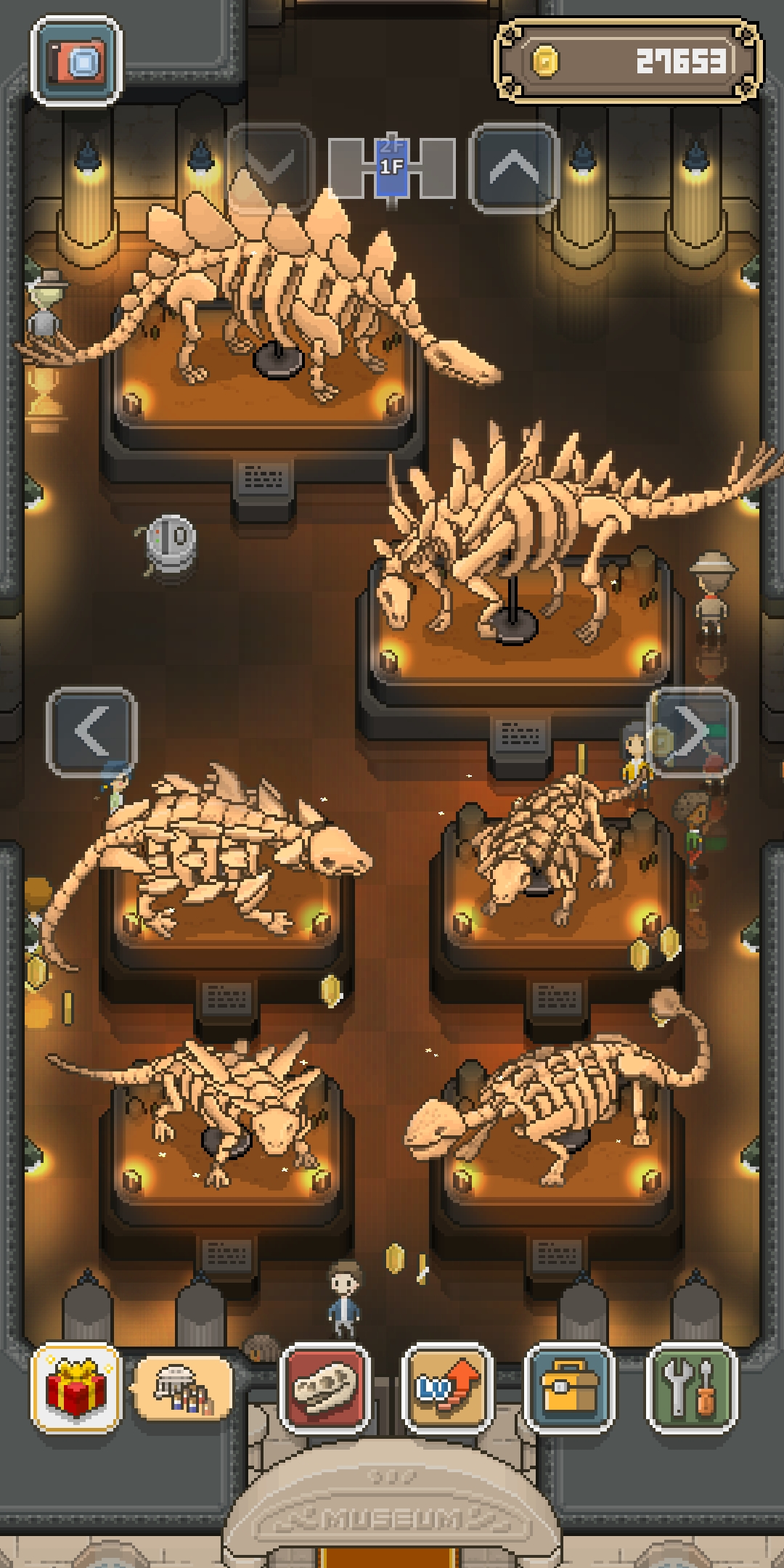Tap the coin balance showing 27653
The width and height of the screenshot is (784, 1568).
click(x=629, y=61)
